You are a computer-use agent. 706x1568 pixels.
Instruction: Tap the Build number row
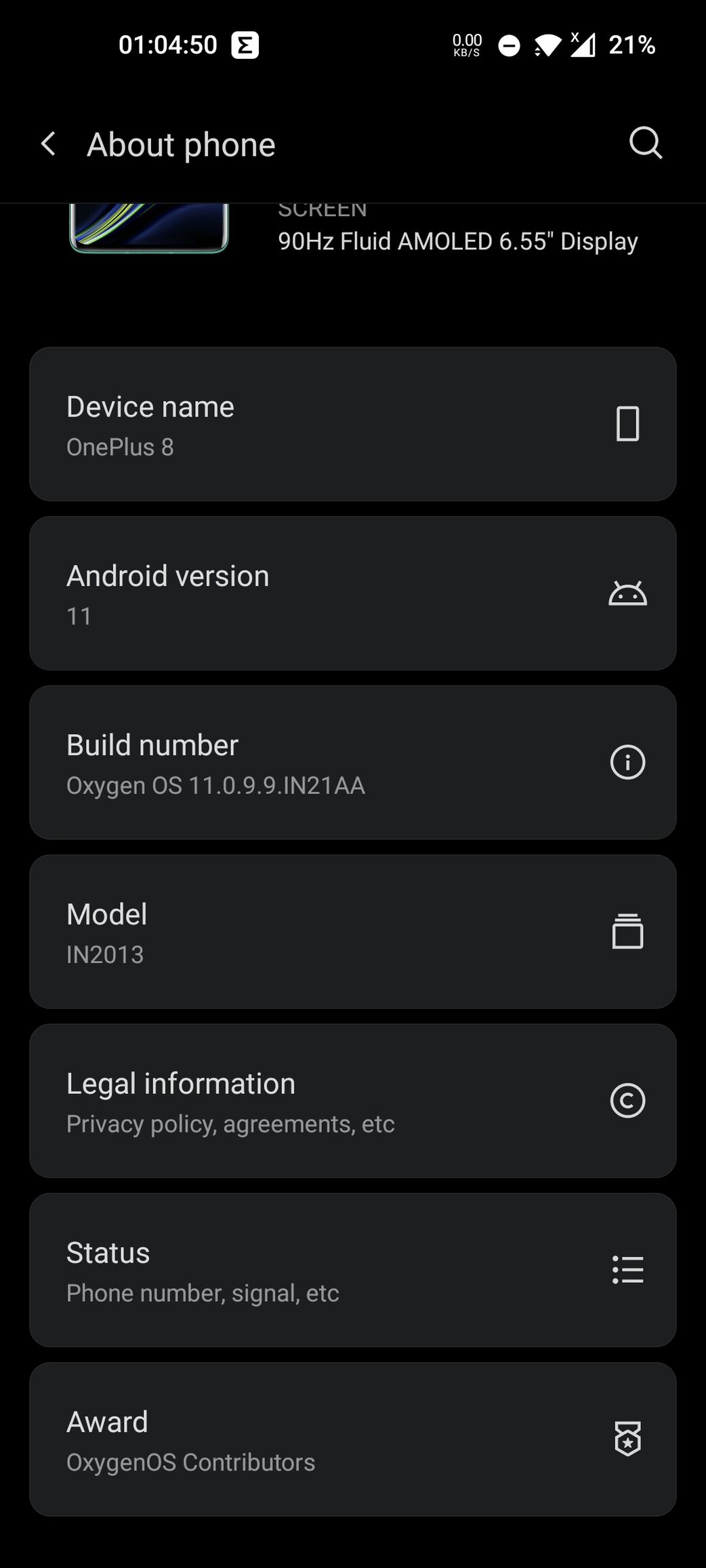tap(353, 763)
